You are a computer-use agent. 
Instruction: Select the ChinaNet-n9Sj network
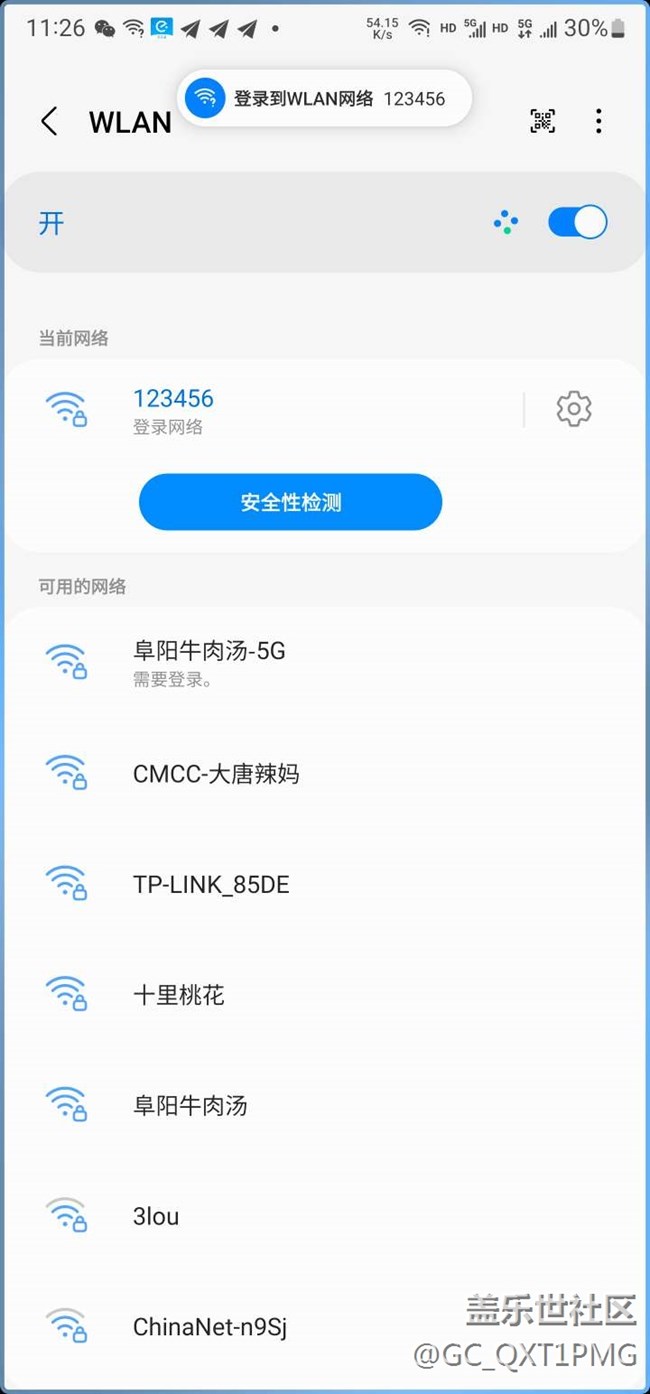click(325, 1328)
